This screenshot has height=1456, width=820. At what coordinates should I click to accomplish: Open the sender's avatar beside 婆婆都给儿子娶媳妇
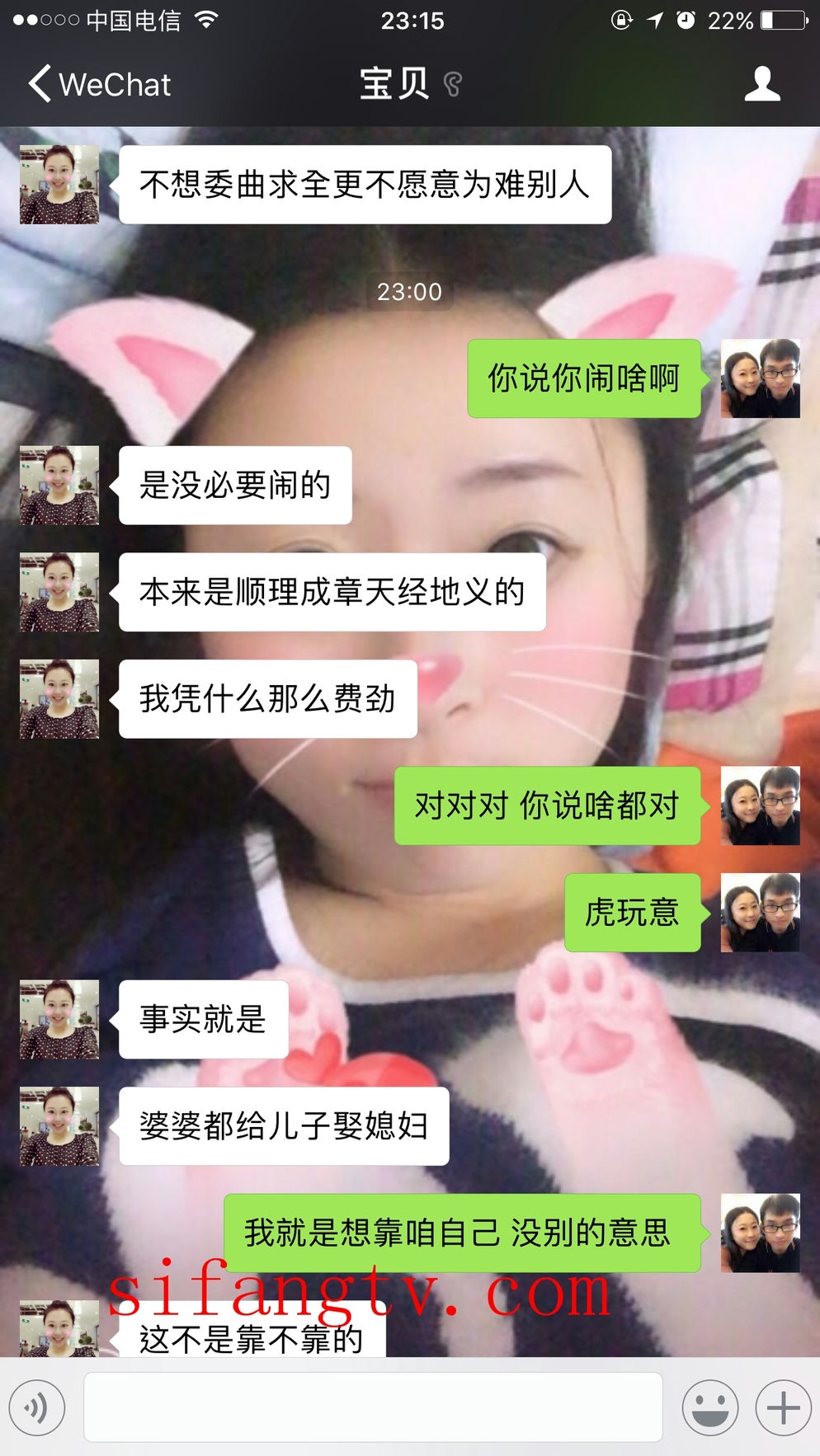point(59,1126)
